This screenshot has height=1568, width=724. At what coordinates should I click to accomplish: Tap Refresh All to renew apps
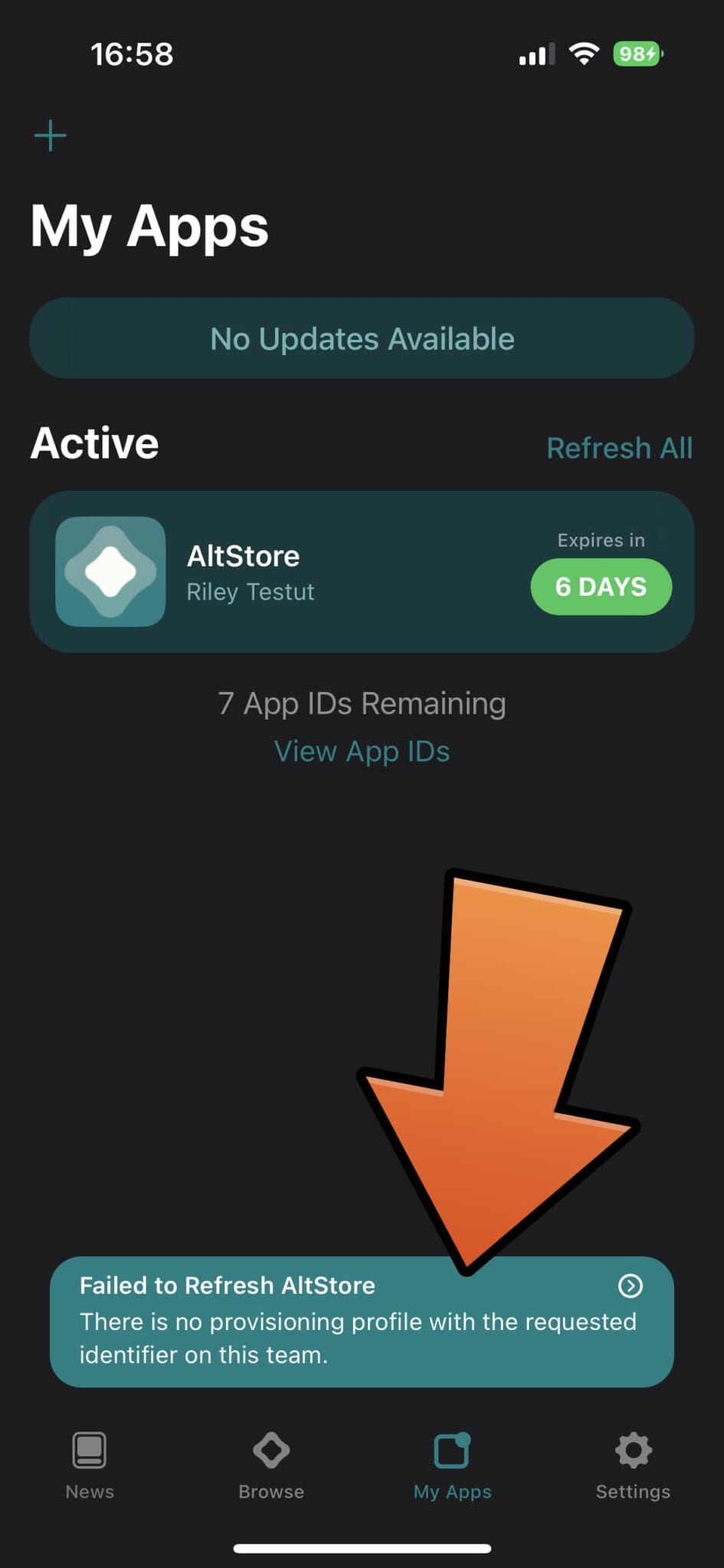point(620,448)
